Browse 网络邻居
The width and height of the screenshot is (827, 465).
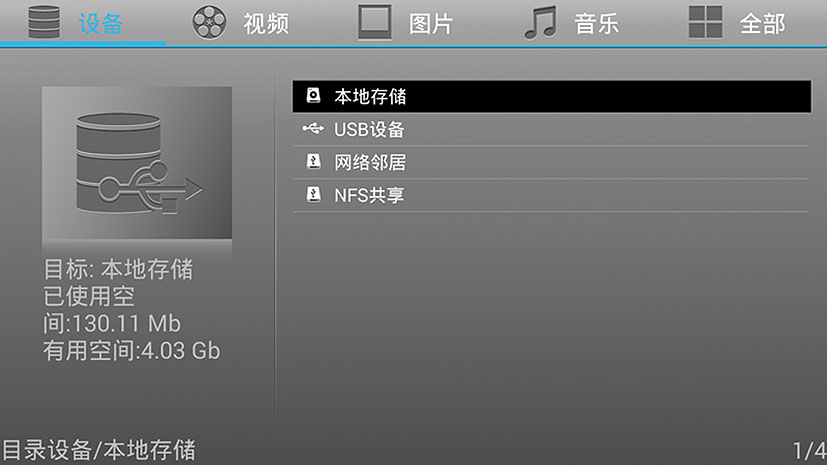coord(550,163)
